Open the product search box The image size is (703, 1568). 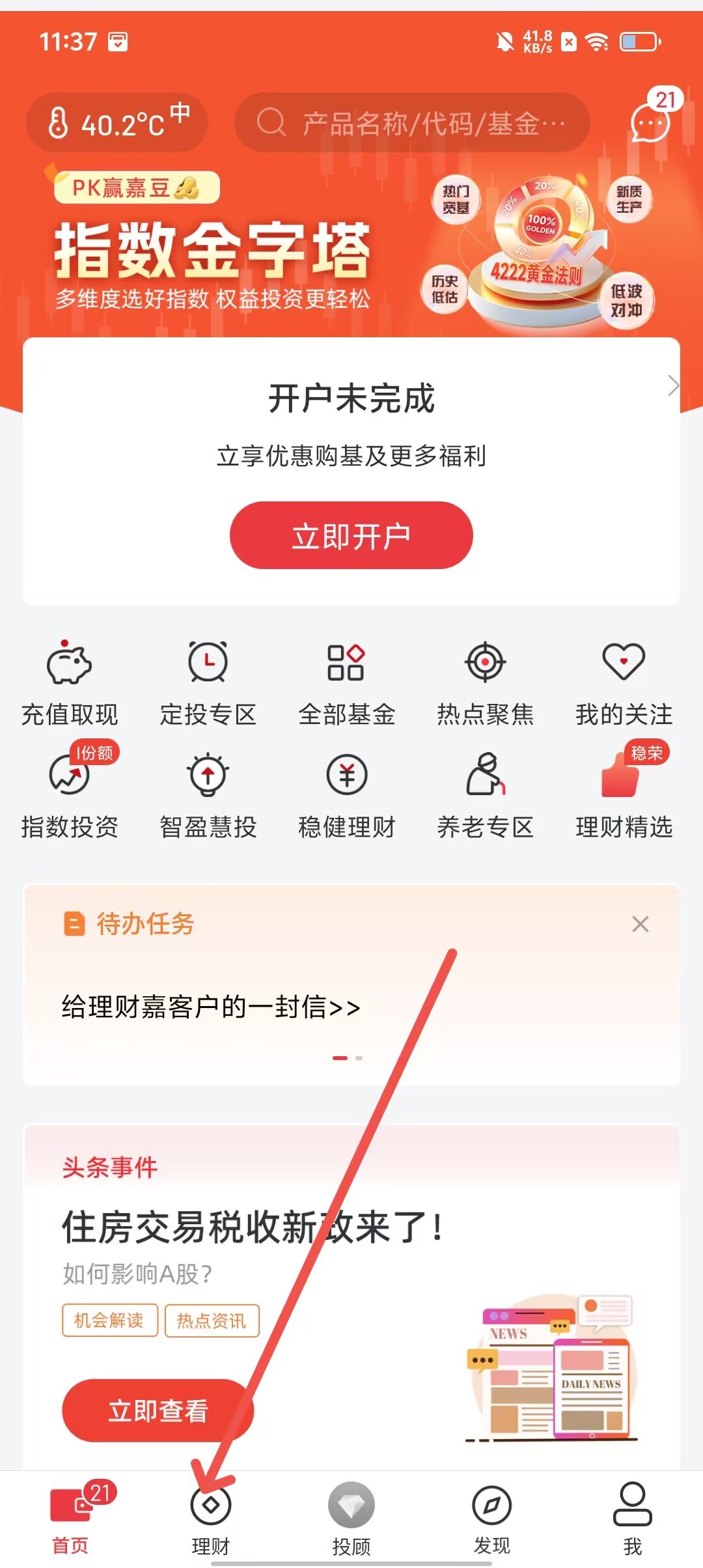pos(412,122)
